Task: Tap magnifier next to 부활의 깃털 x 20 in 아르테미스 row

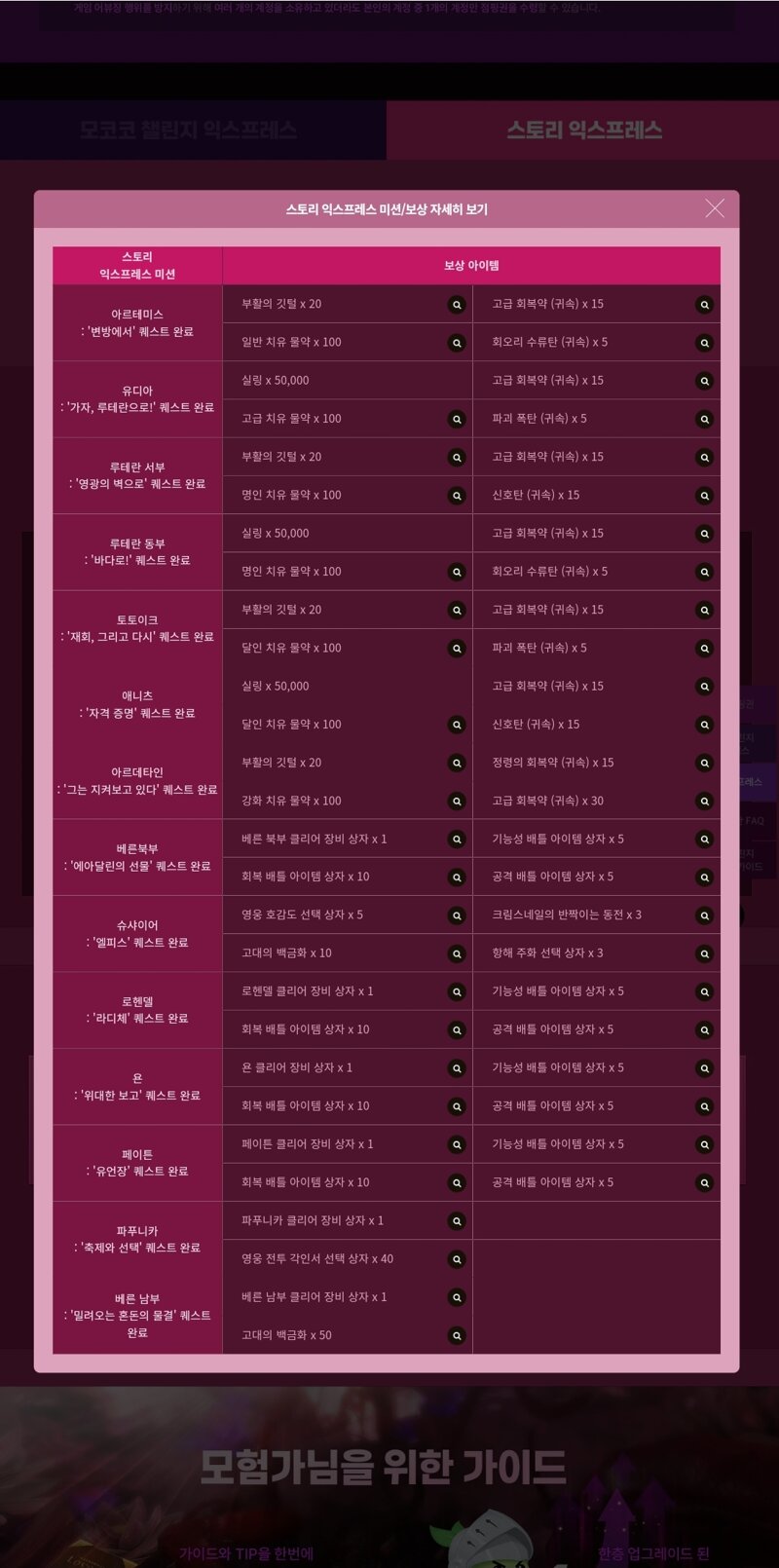Action: coord(457,305)
